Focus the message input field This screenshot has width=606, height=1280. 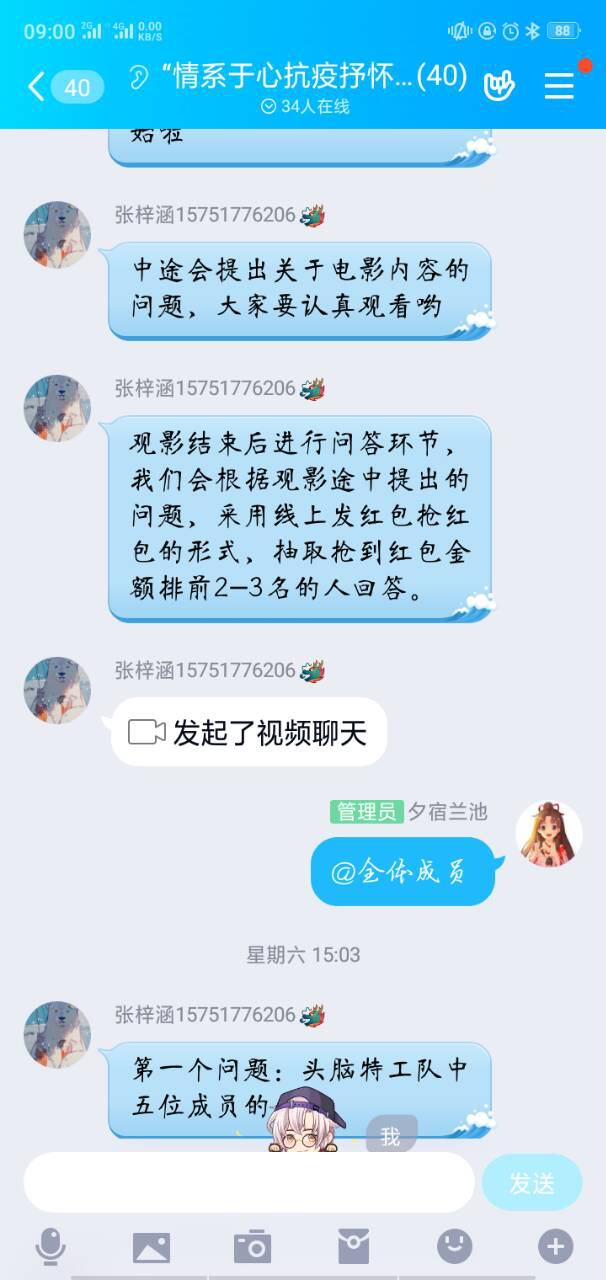click(248, 1182)
